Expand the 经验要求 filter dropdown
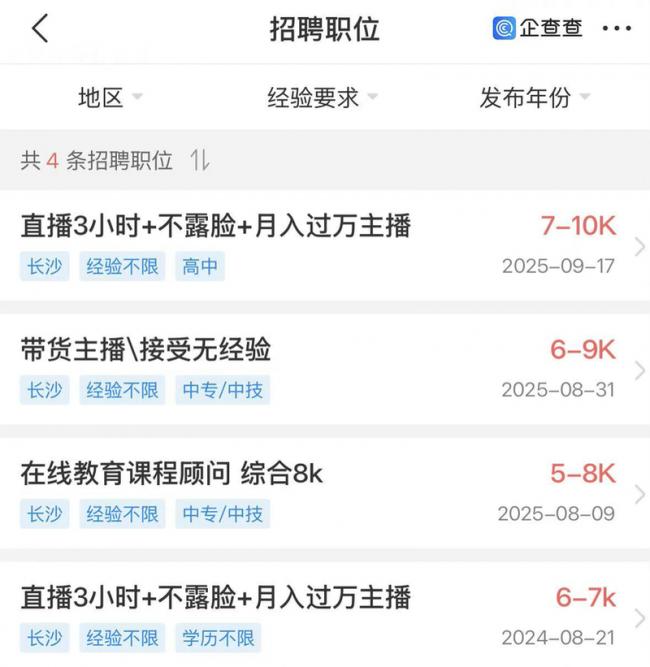Viewport: 650px width, 667px height. (322, 98)
